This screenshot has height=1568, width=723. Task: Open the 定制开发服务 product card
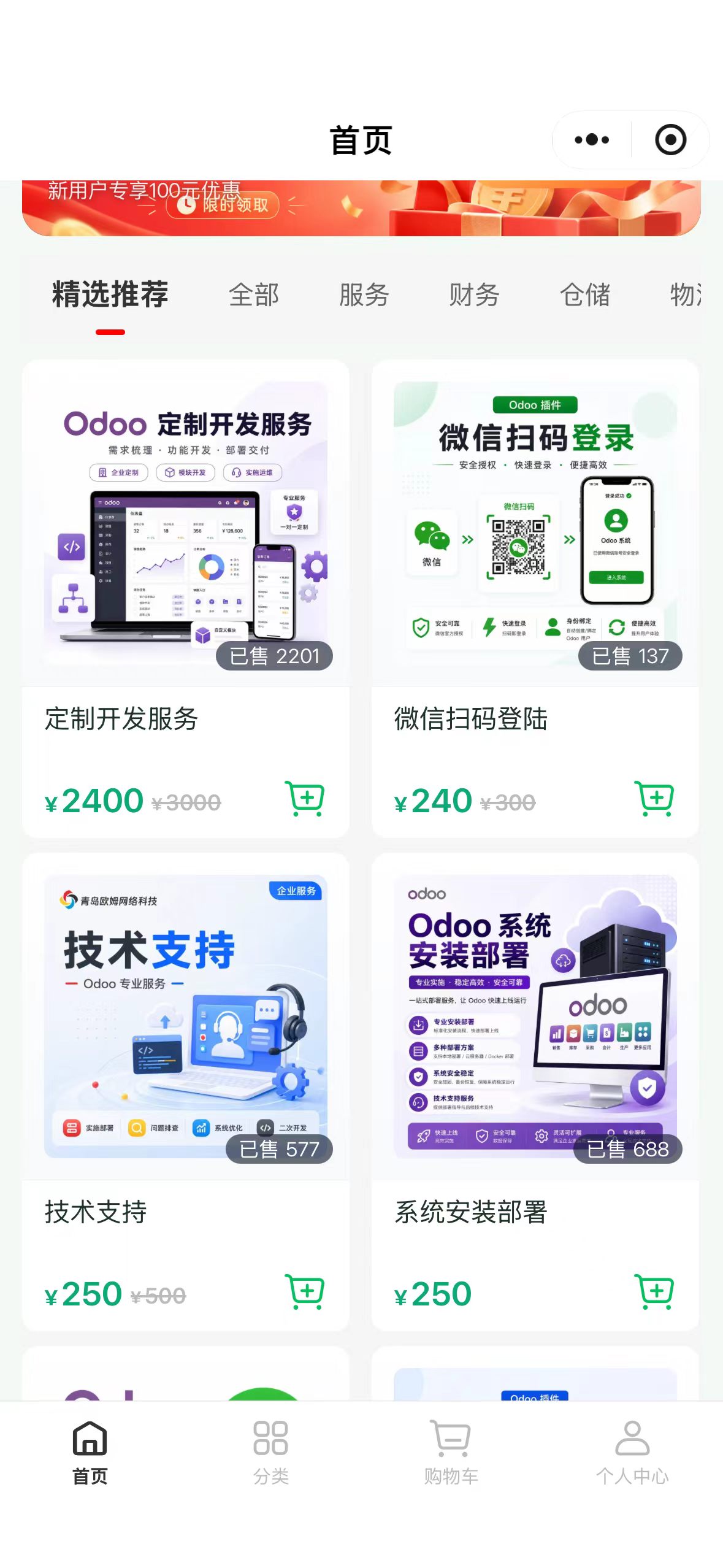[186, 598]
